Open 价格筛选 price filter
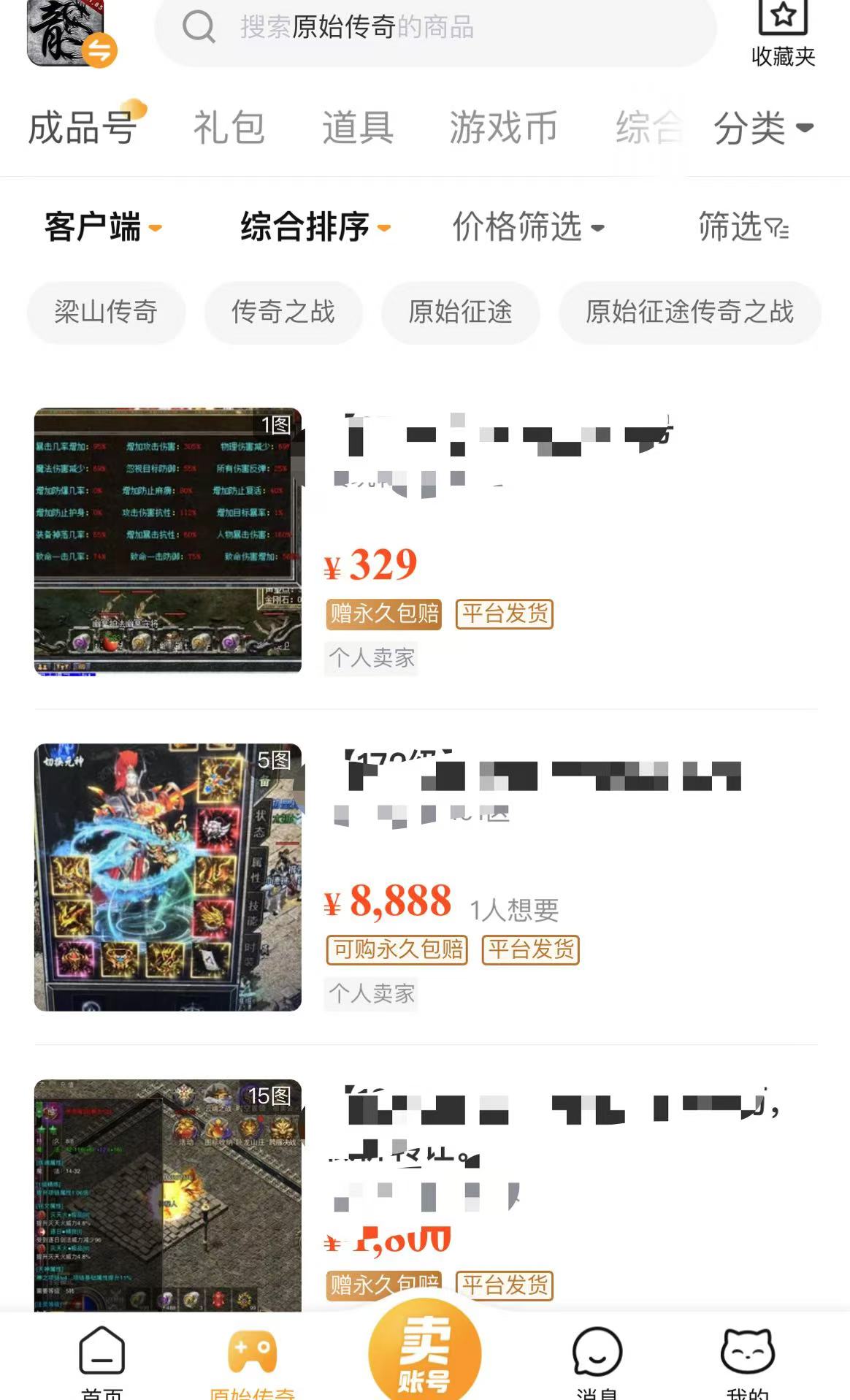The height and width of the screenshot is (1400, 850). point(528,227)
